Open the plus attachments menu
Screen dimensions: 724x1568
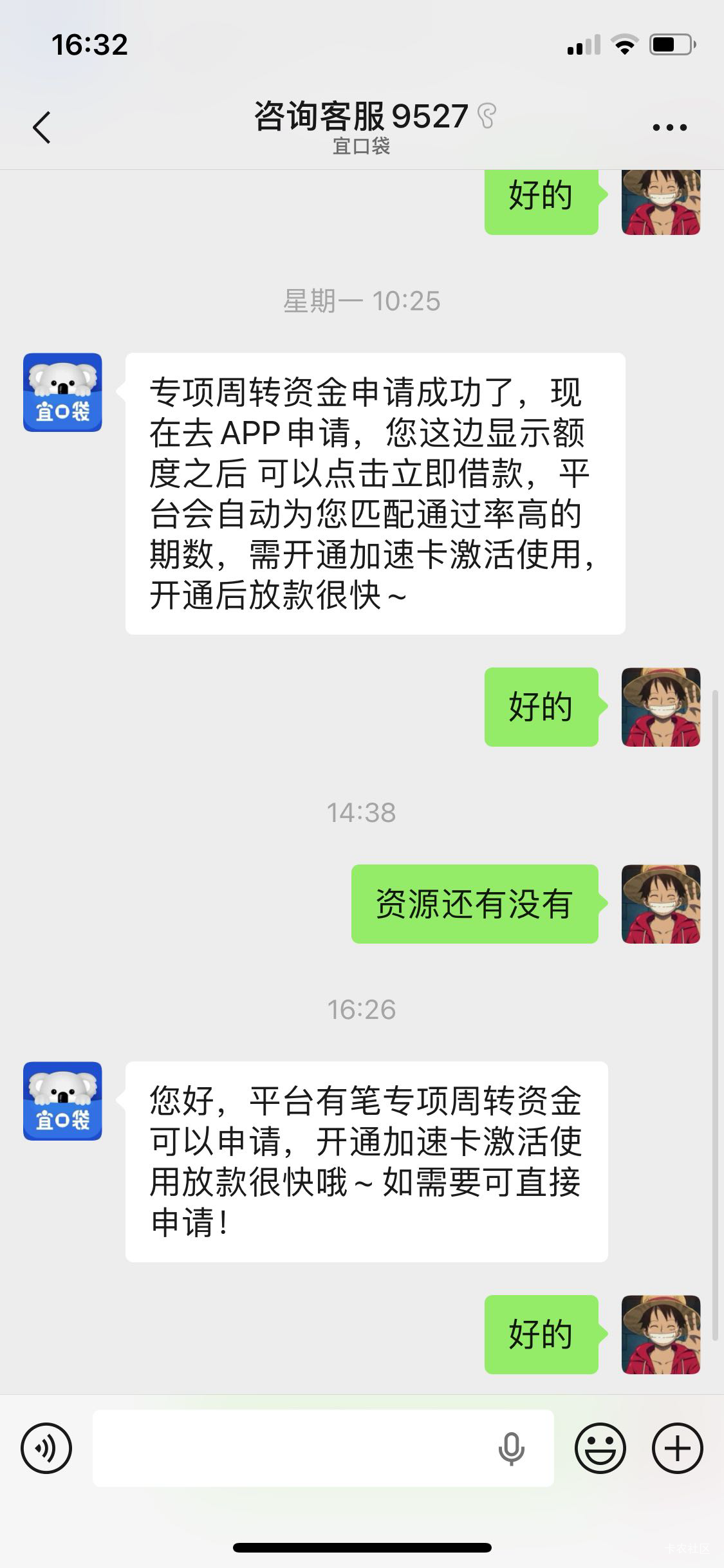pyautogui.click(x=677, y=1449)
